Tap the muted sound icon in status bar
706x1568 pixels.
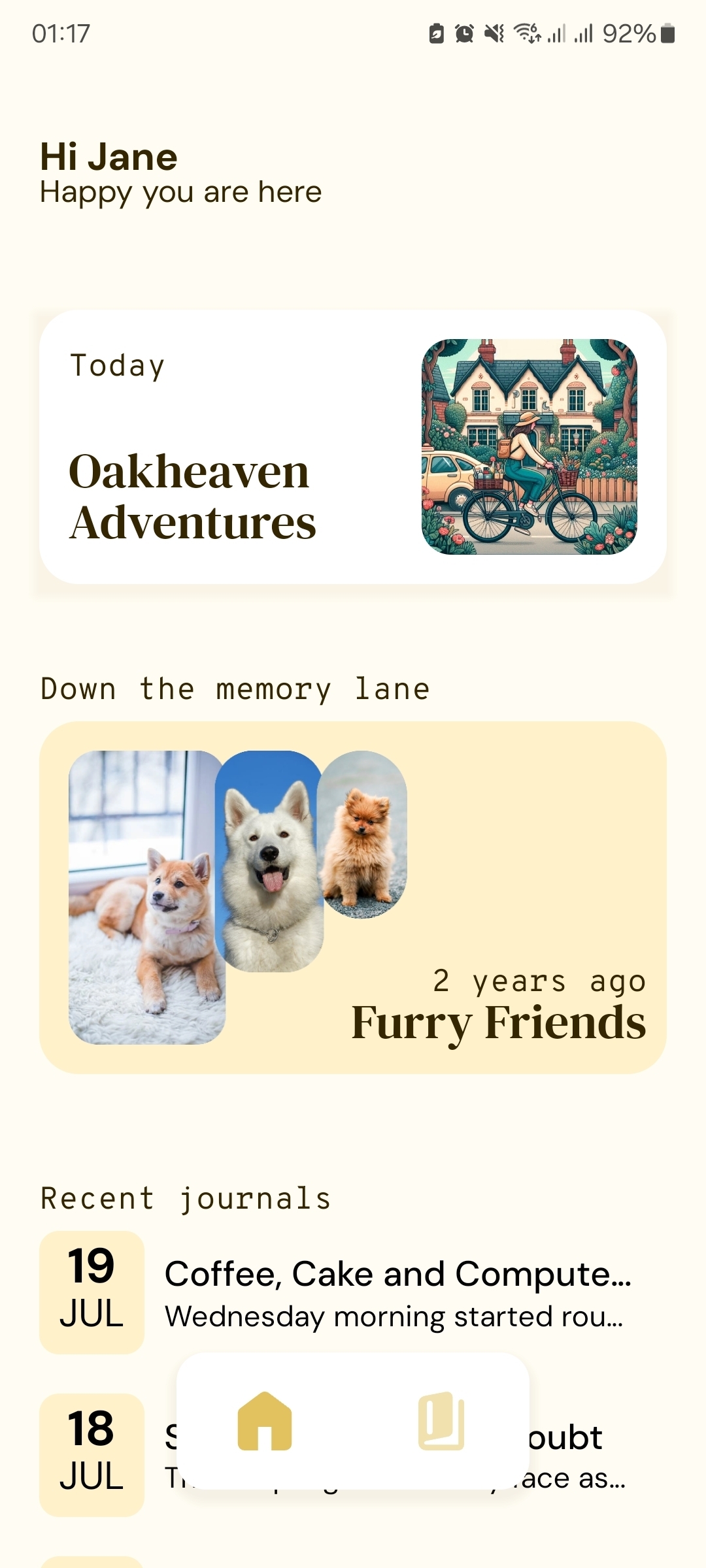(494, 34)
